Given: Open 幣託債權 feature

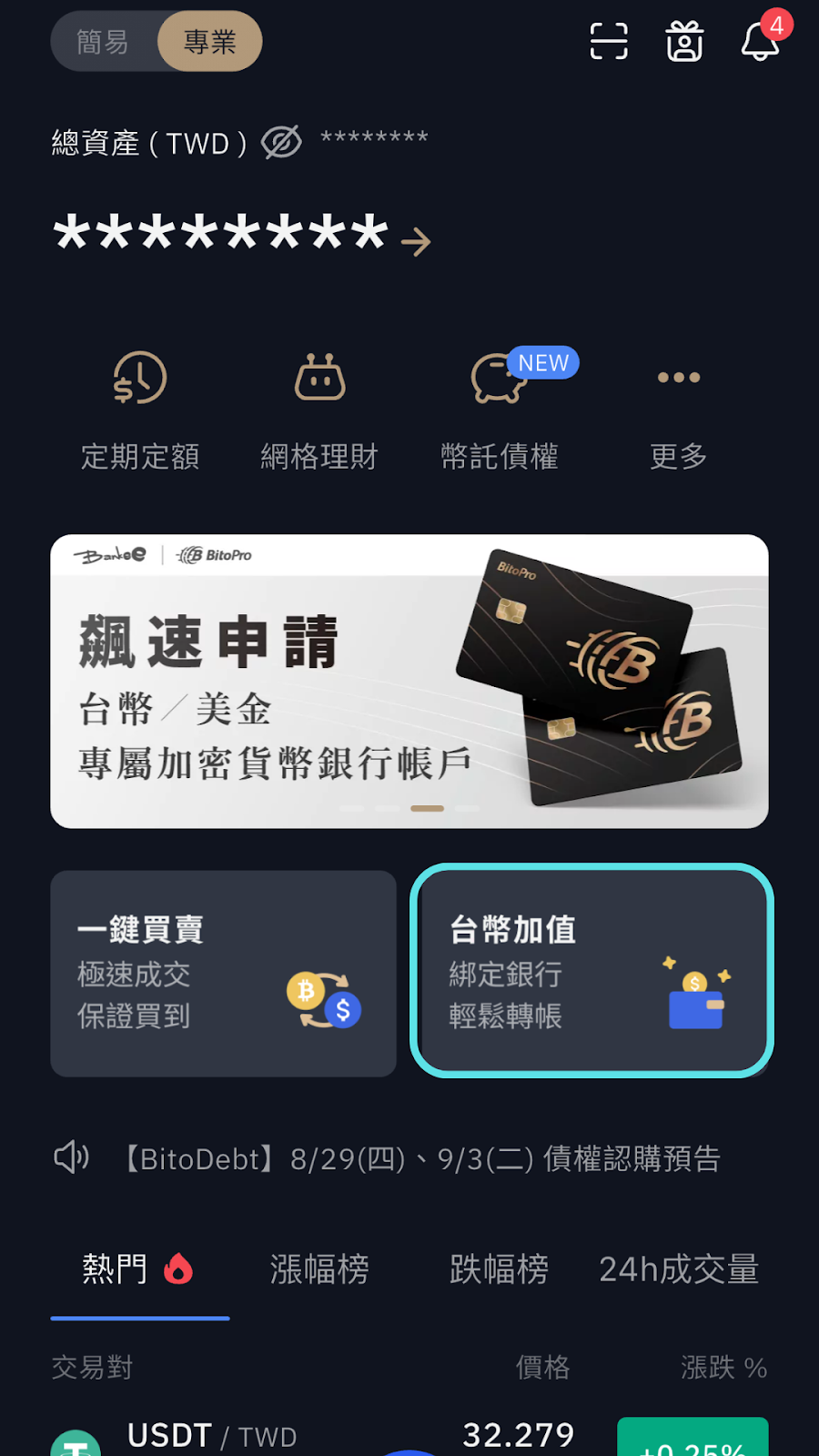Looking at the screenshot, I should click(x=500, y=411).
